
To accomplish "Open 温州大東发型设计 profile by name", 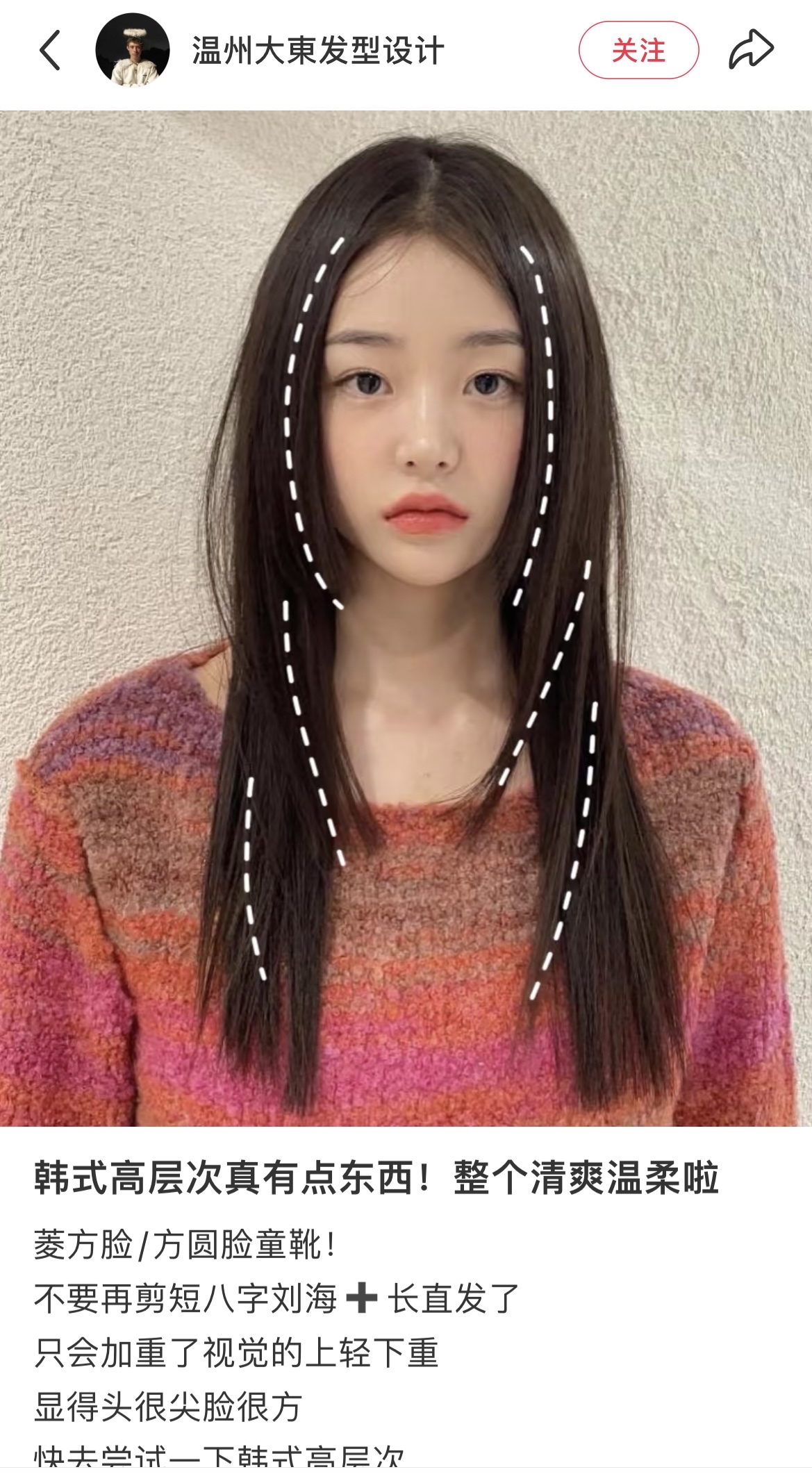I will pyautogui.click(x=317, y=51).
